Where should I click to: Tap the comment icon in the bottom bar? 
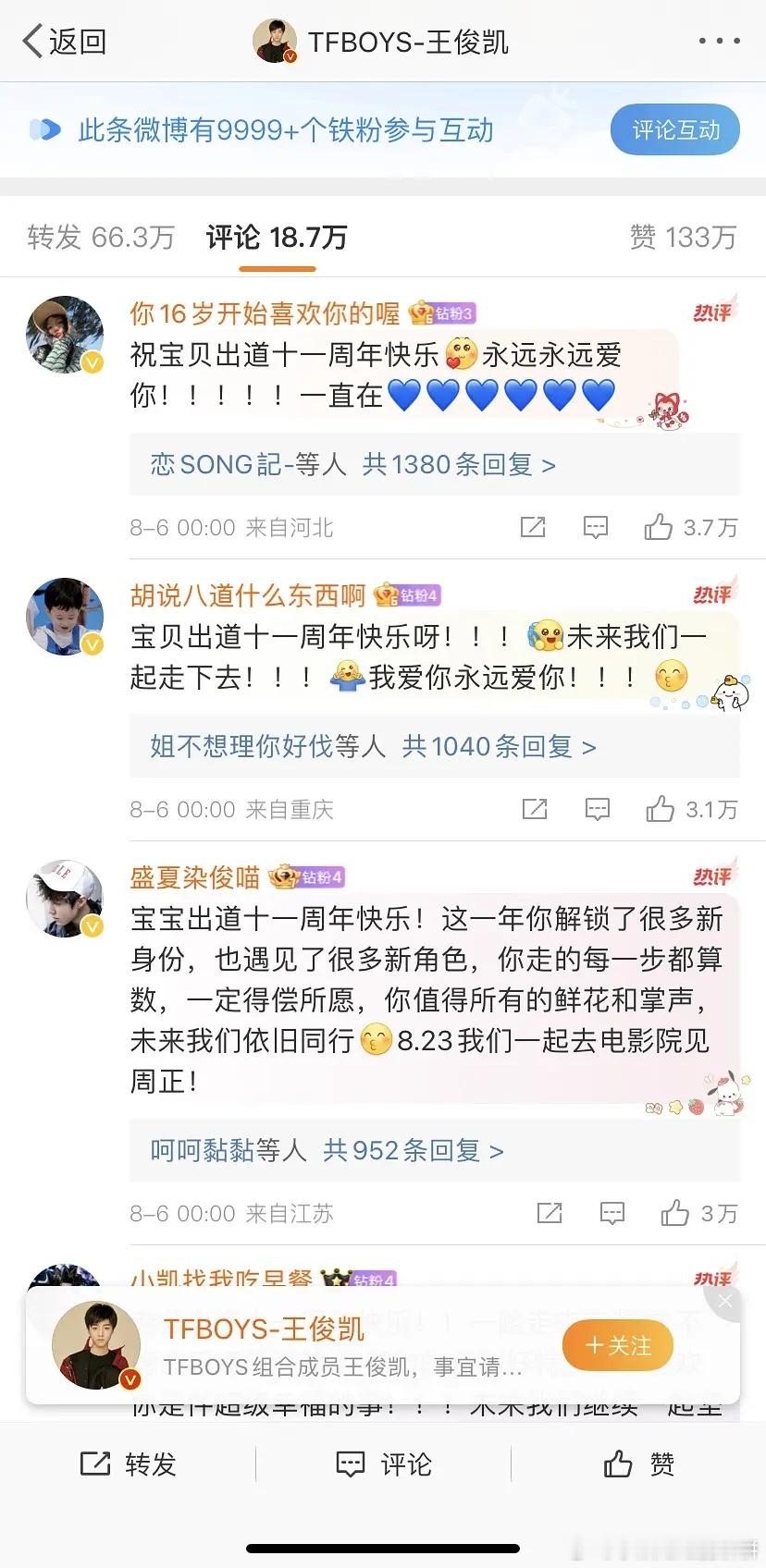pos(383,1464)
